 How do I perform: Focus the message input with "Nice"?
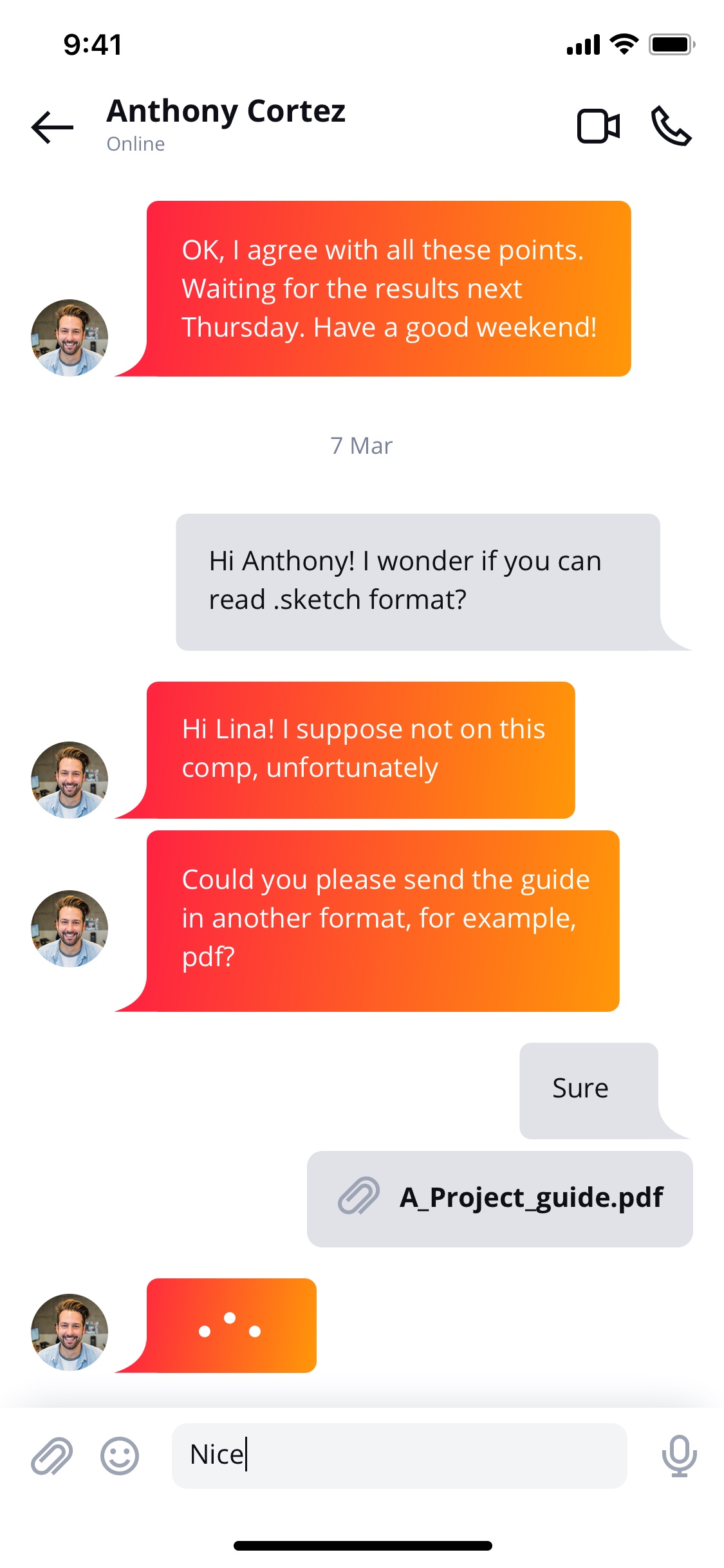(x=399, y=1455)
